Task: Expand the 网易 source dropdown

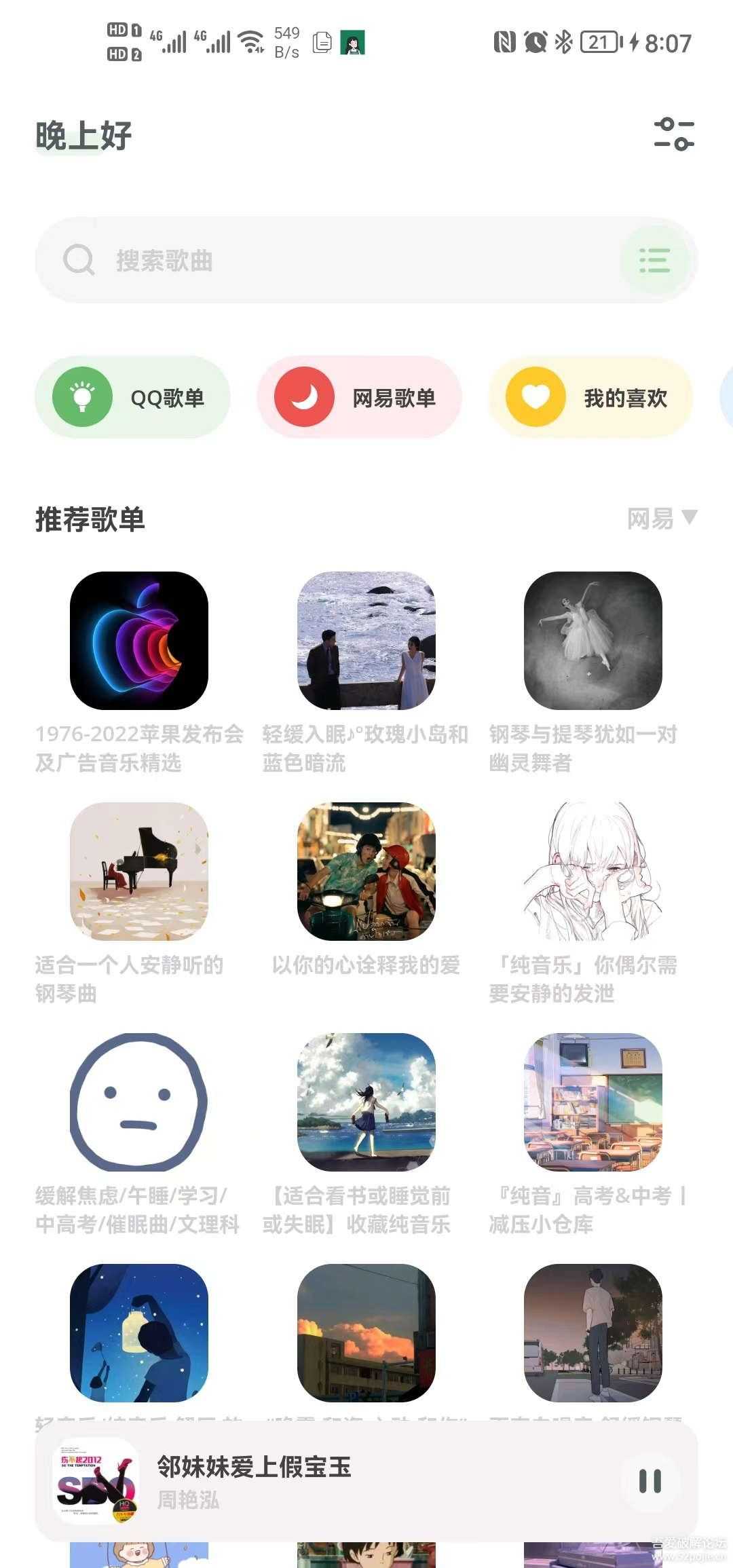Action: 660,519
